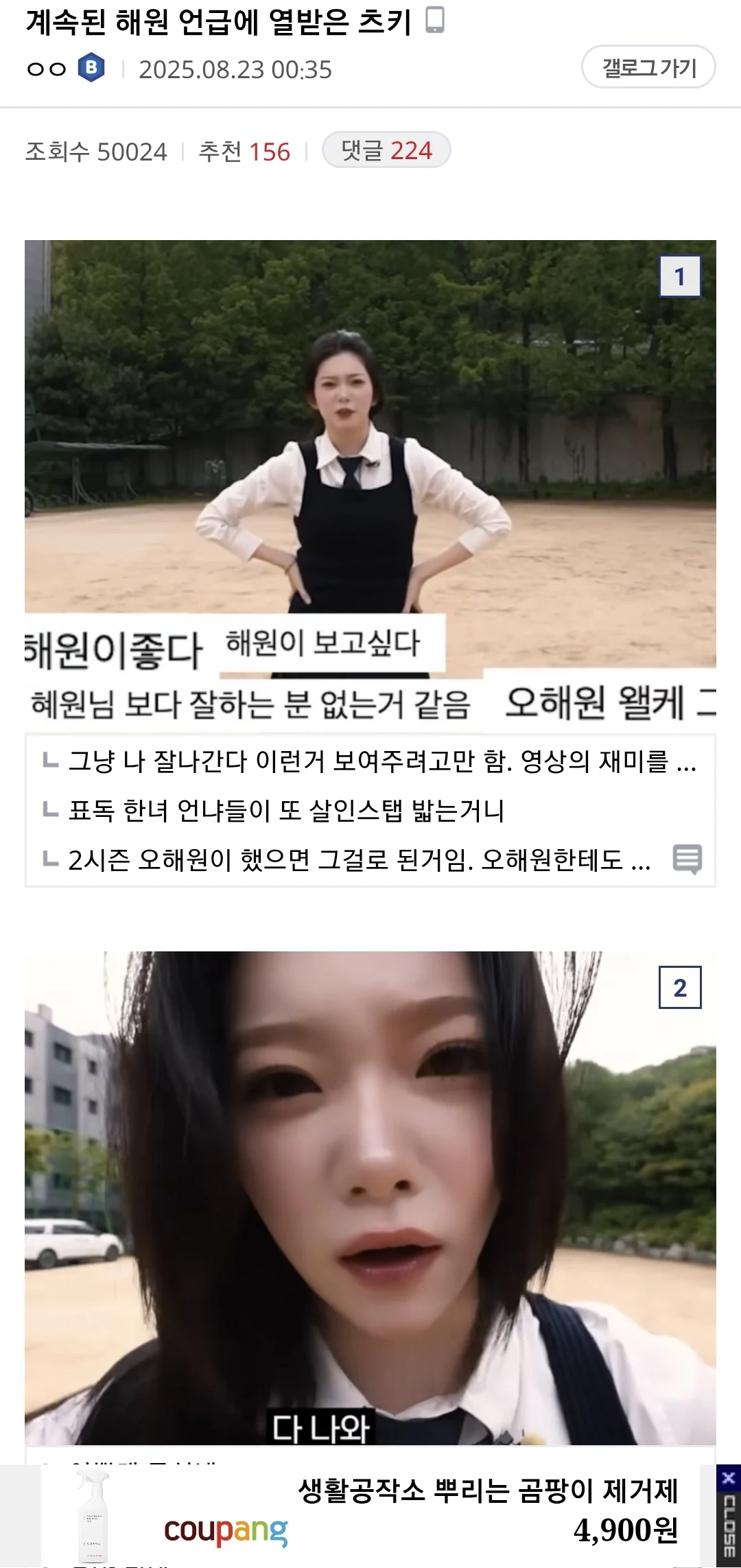Tap the blue B badge by the author
This screenshot has width=741, height=1568.
point(91,68)
